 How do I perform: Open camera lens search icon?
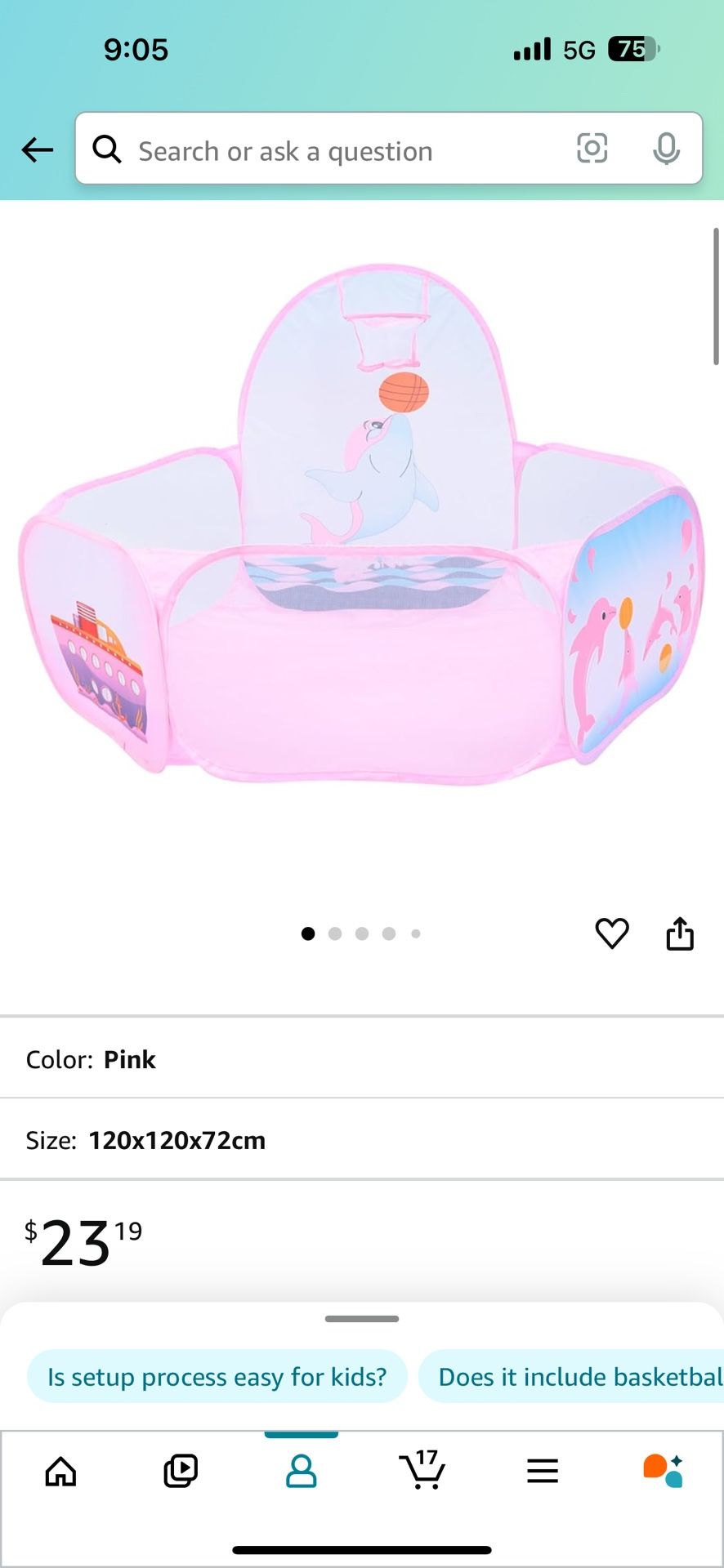pyautogui.click(x=592, y=149)
